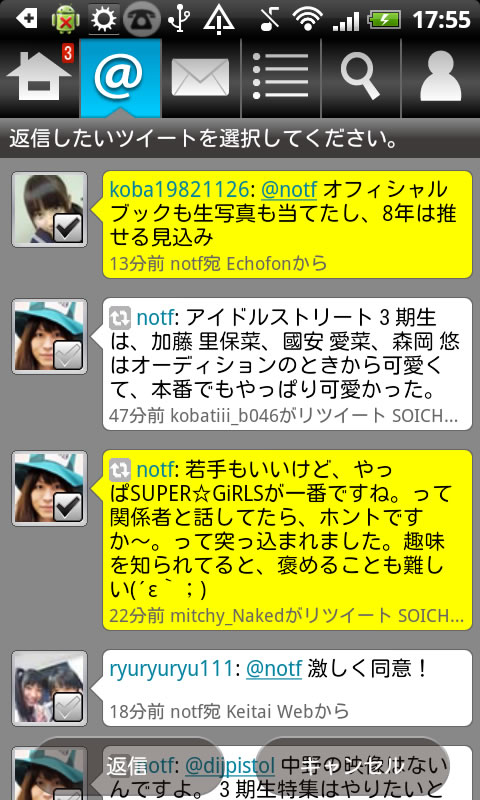Open the mentions @ tab

point(121,78)
